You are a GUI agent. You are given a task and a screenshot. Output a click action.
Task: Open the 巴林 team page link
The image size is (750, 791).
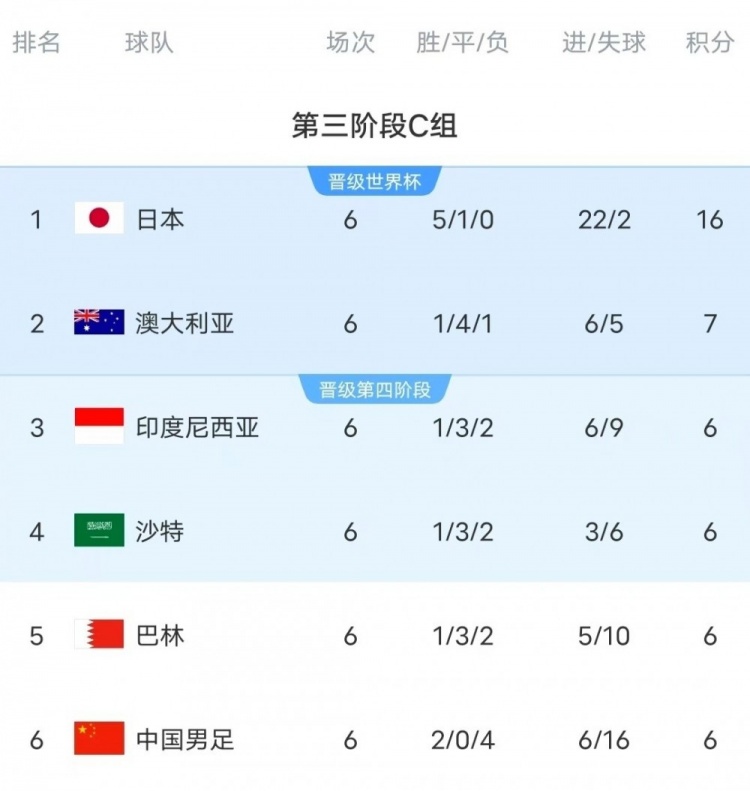click(160, 632)
